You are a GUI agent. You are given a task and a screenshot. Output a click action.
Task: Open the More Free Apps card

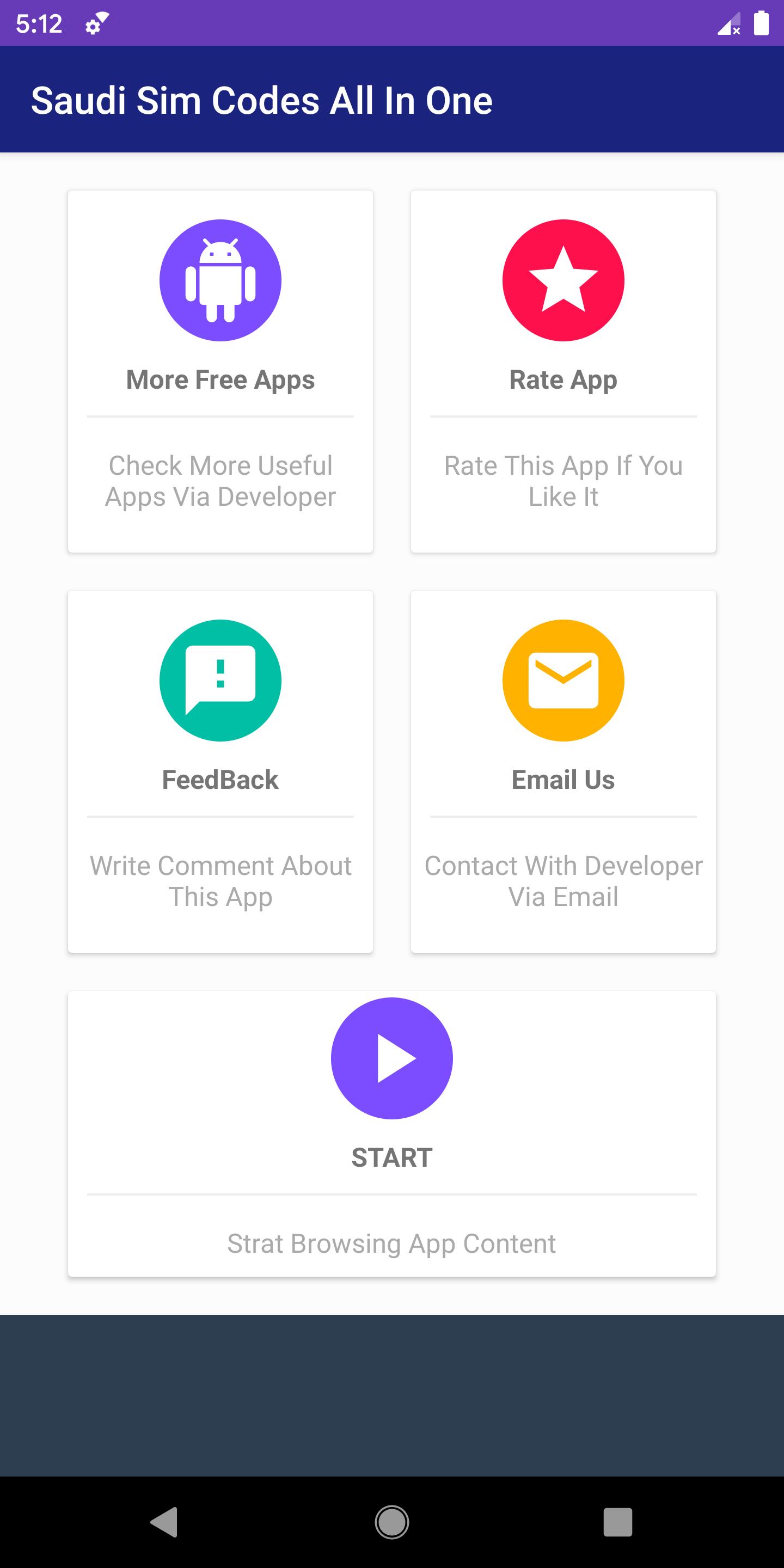point(220,371)
